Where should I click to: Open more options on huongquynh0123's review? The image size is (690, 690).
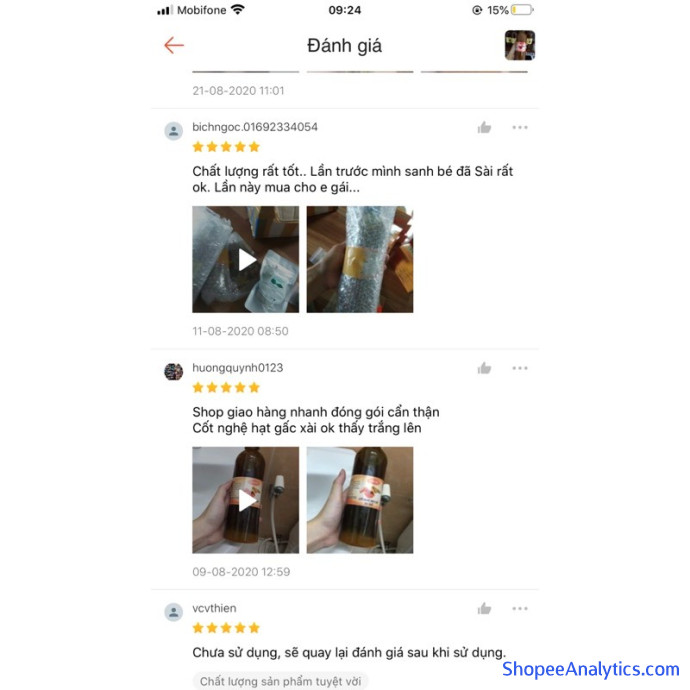click(520, 368)
